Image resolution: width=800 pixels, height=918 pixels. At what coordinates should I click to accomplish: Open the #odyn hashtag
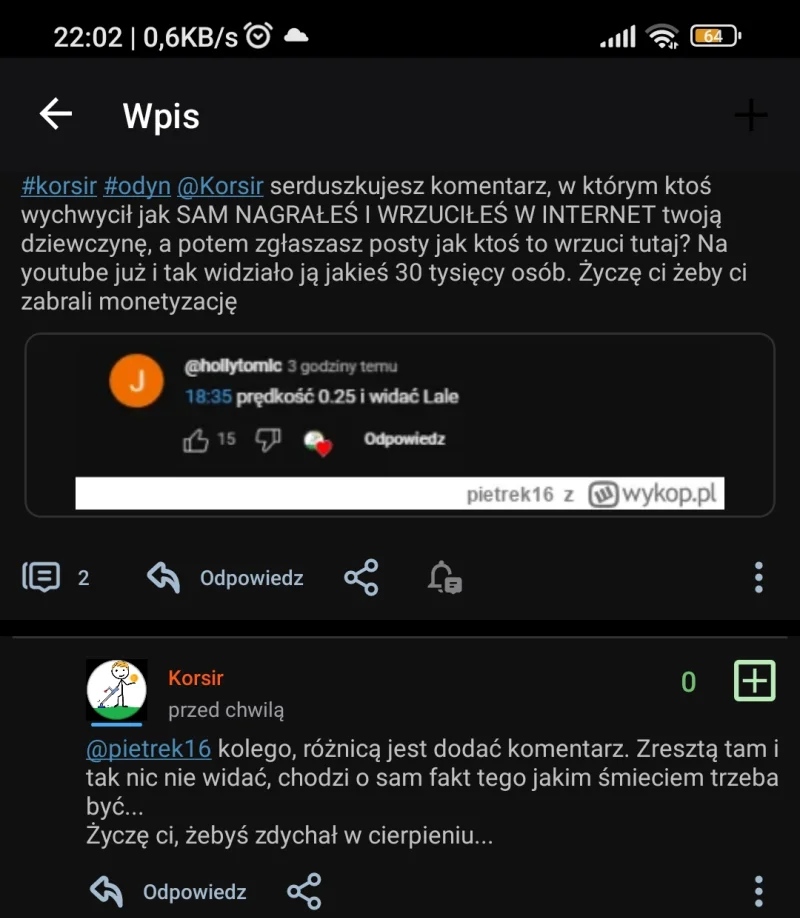coord(137,187)
